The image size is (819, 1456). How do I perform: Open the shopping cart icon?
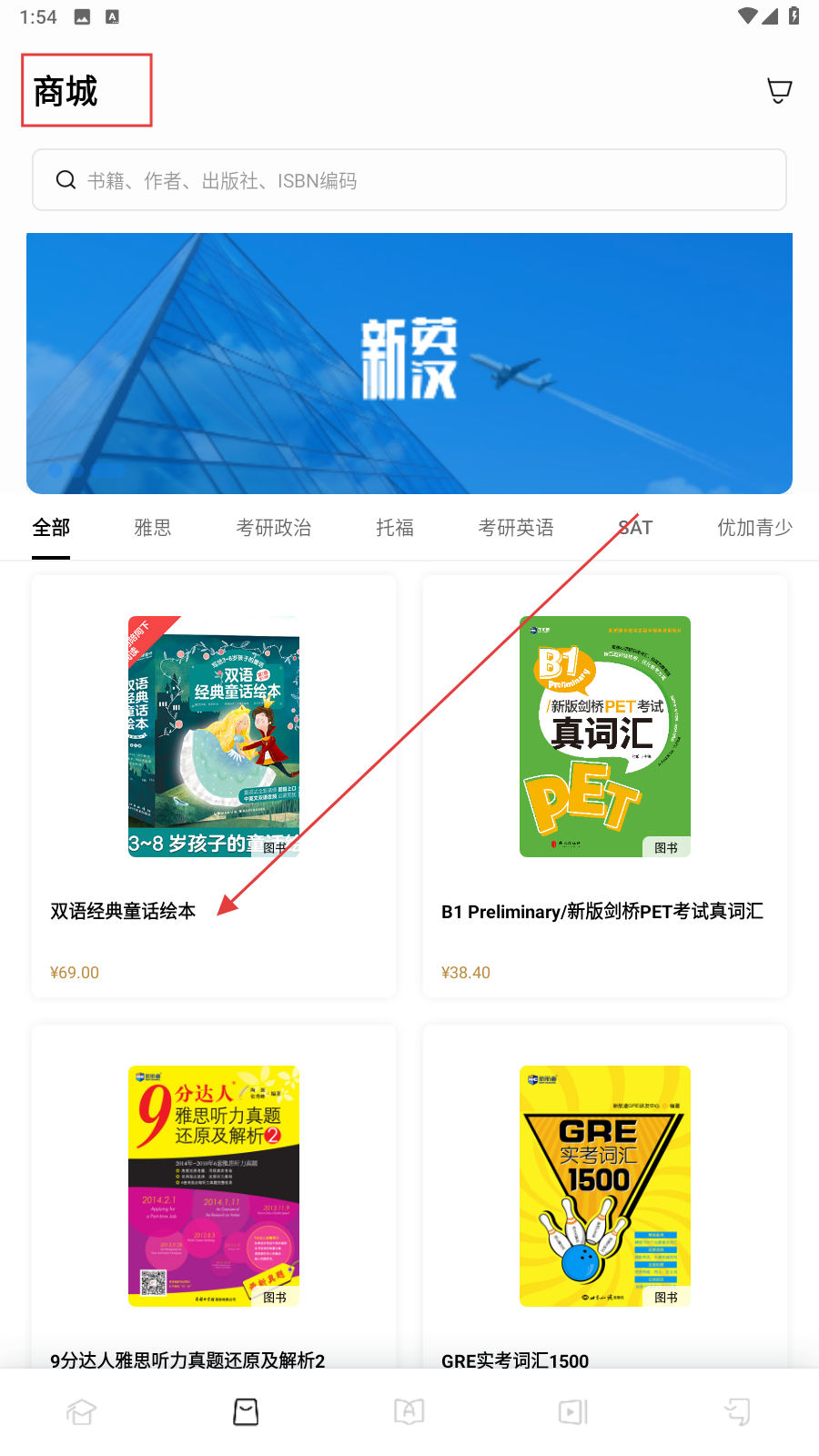(x=779, y=90)
